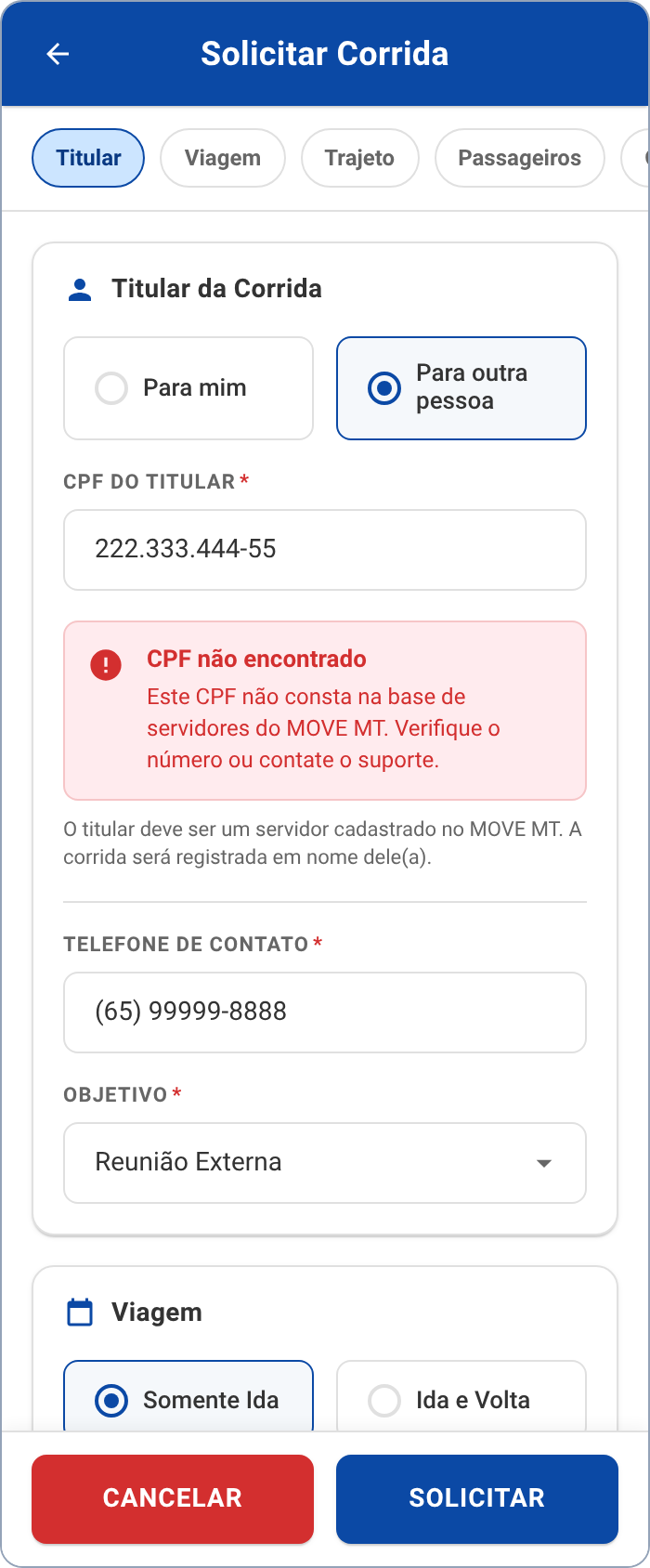
Task: Edit the CPF do titular field
Action: click(325, 550)
